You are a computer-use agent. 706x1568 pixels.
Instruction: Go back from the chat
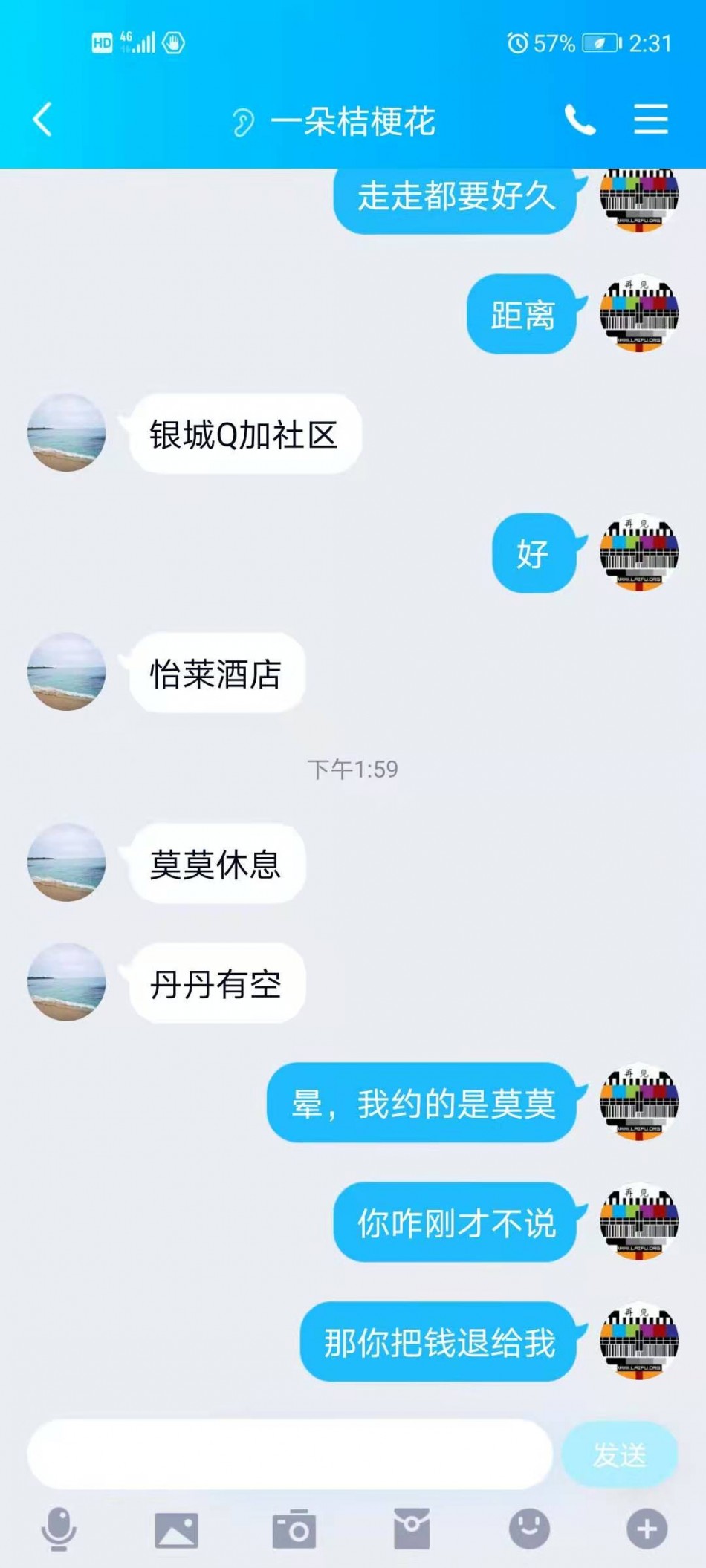tap(42, 120)
